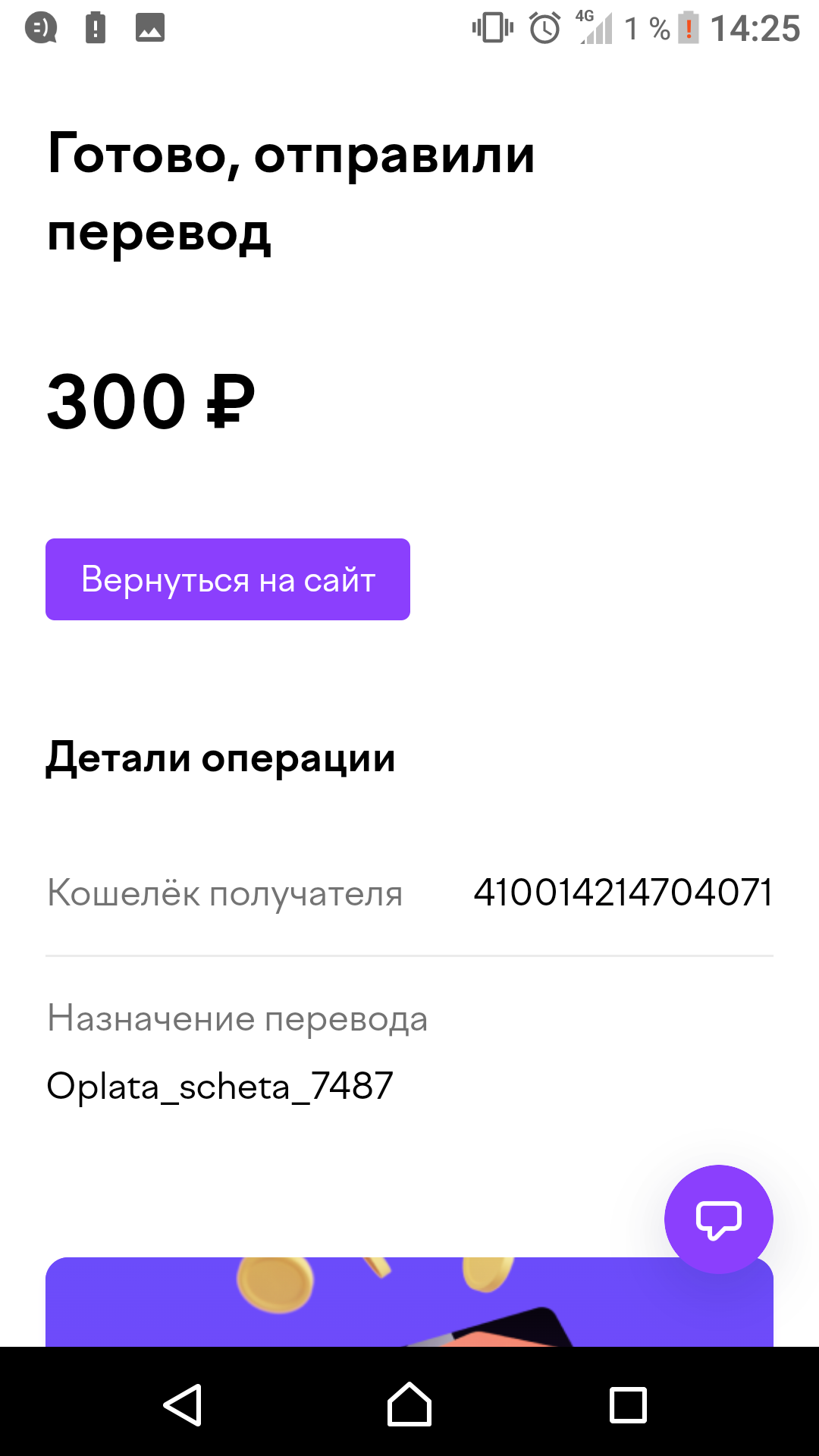Go back with the system back button
Viewport: 819px width, 1456px height.
tap(183, 1404)
